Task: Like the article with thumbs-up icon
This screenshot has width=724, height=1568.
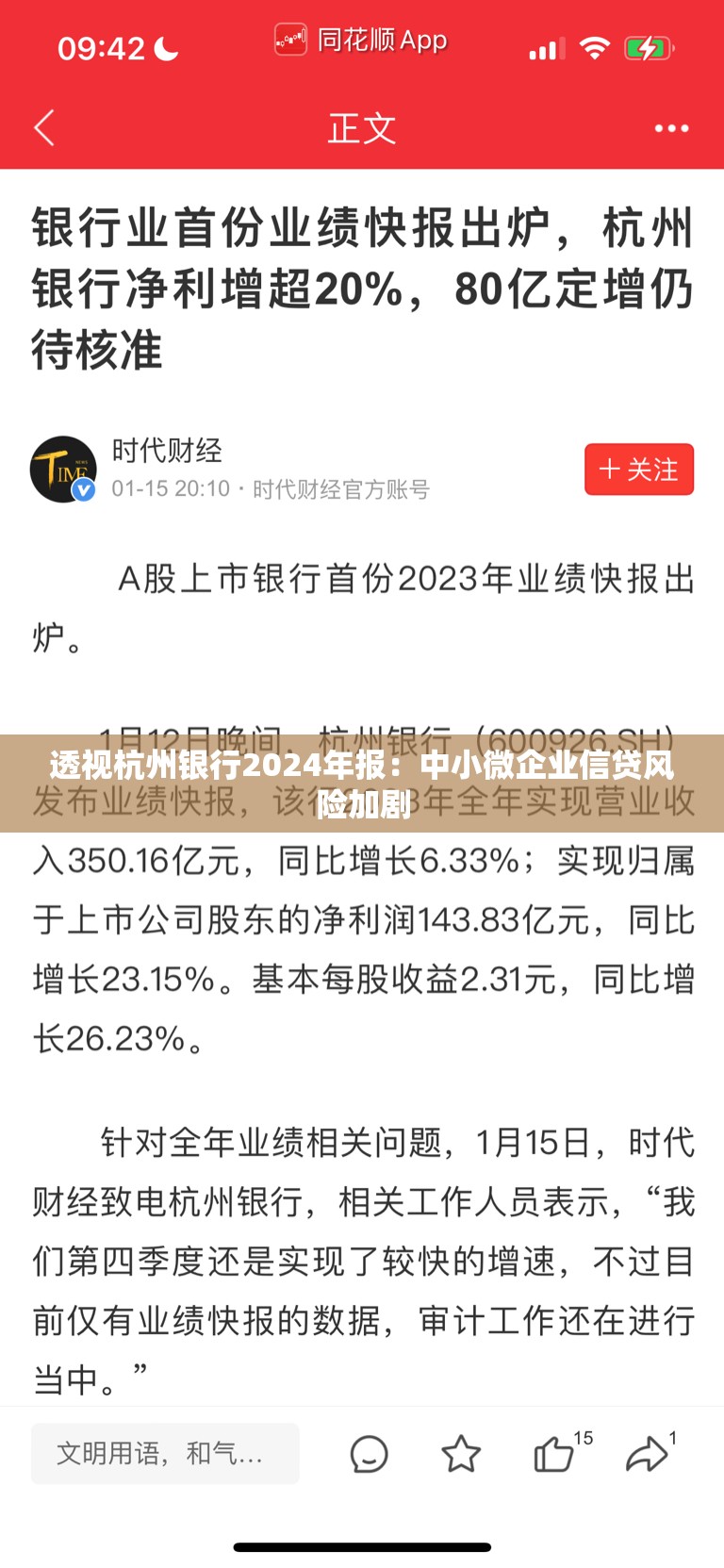Action: (x=554, y=1454)
